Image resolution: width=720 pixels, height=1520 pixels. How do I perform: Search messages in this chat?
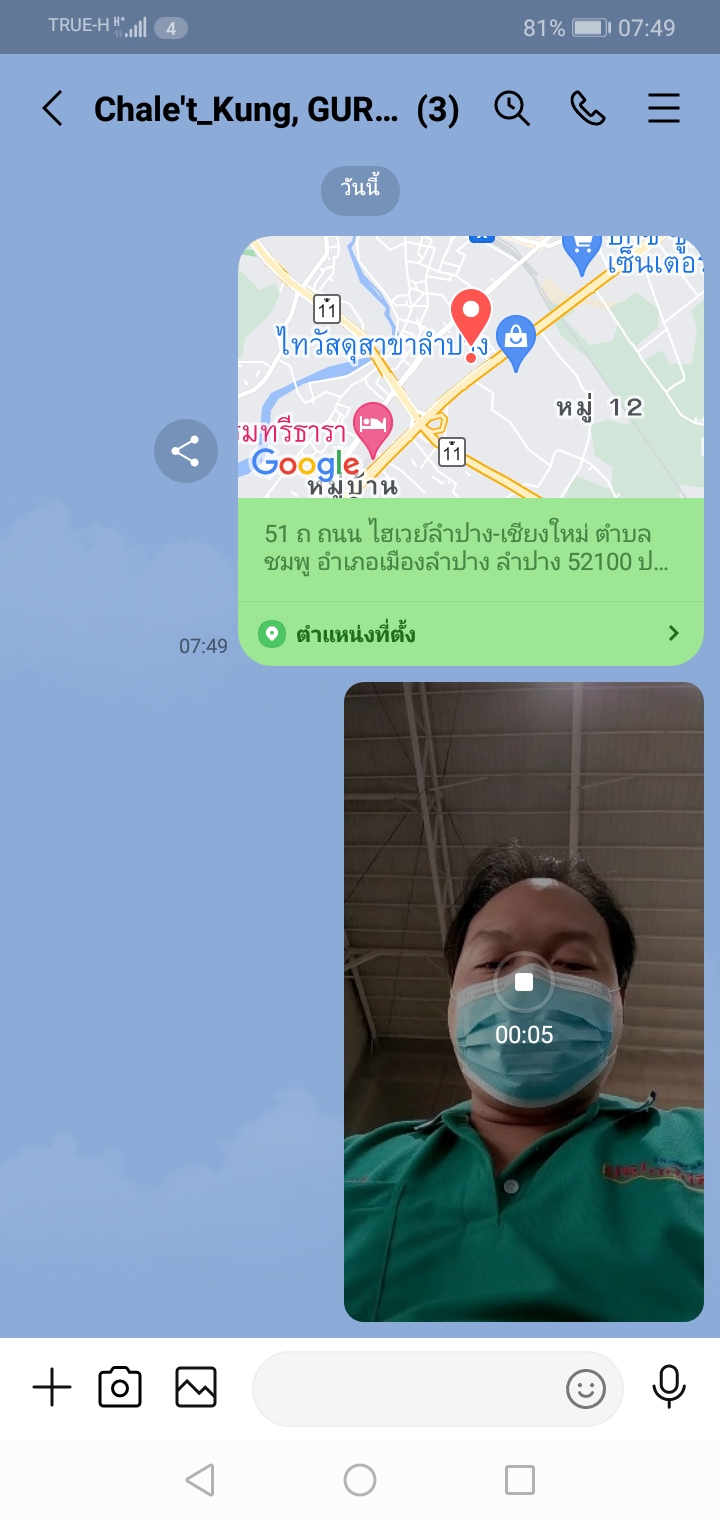click(512, 109)
